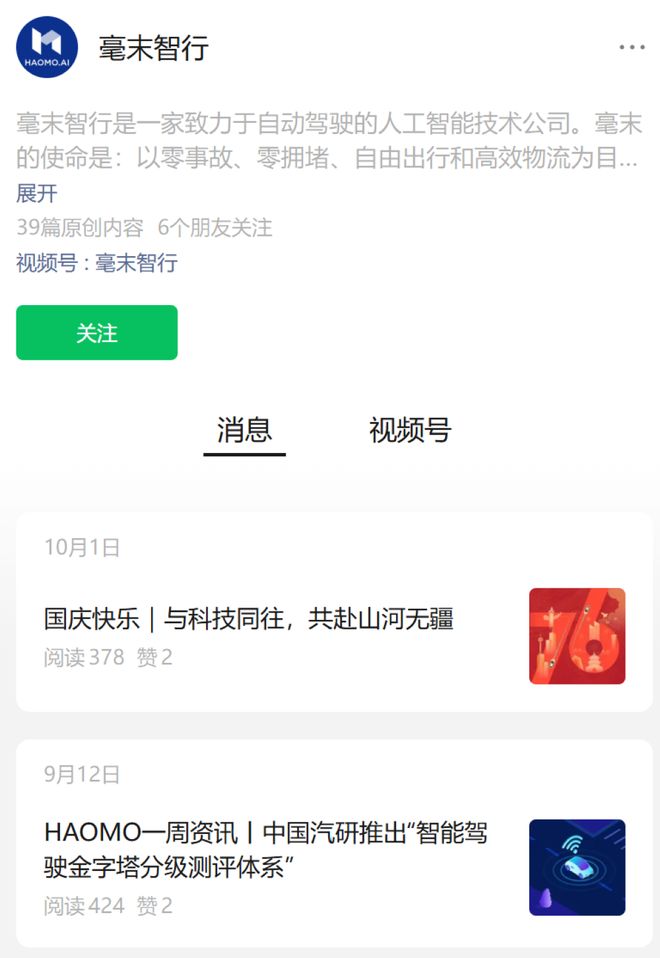This screenshot has width=660, height=958.
Task: Switch to the 消息 tab
Action: point(244,431)
